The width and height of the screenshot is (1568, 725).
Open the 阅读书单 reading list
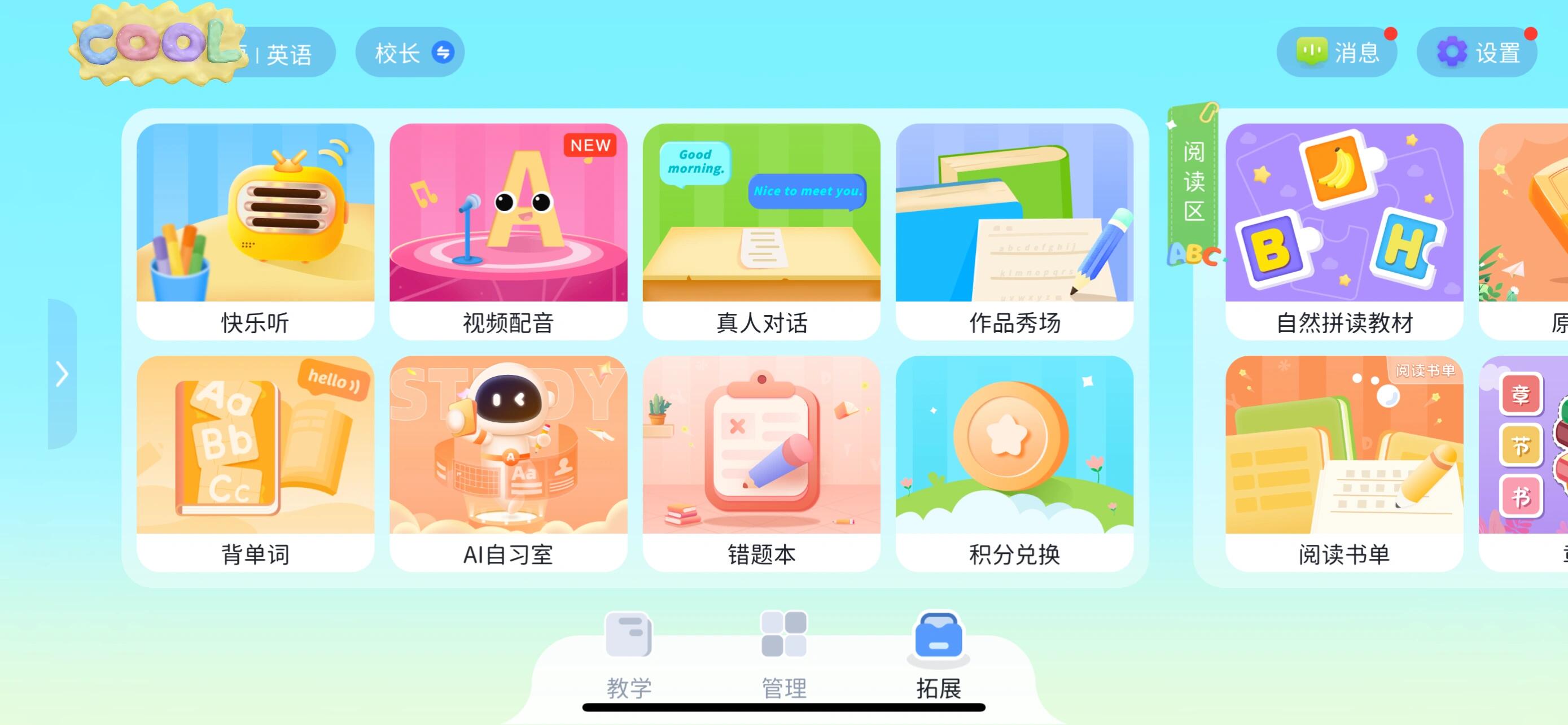[x=1344, y=462]
